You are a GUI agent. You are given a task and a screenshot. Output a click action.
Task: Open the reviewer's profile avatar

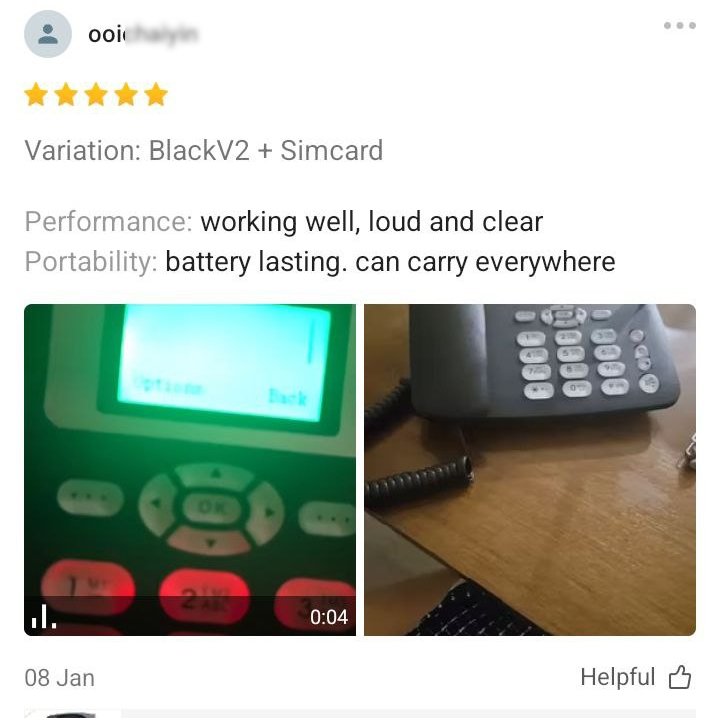click(x=48, y=34)
